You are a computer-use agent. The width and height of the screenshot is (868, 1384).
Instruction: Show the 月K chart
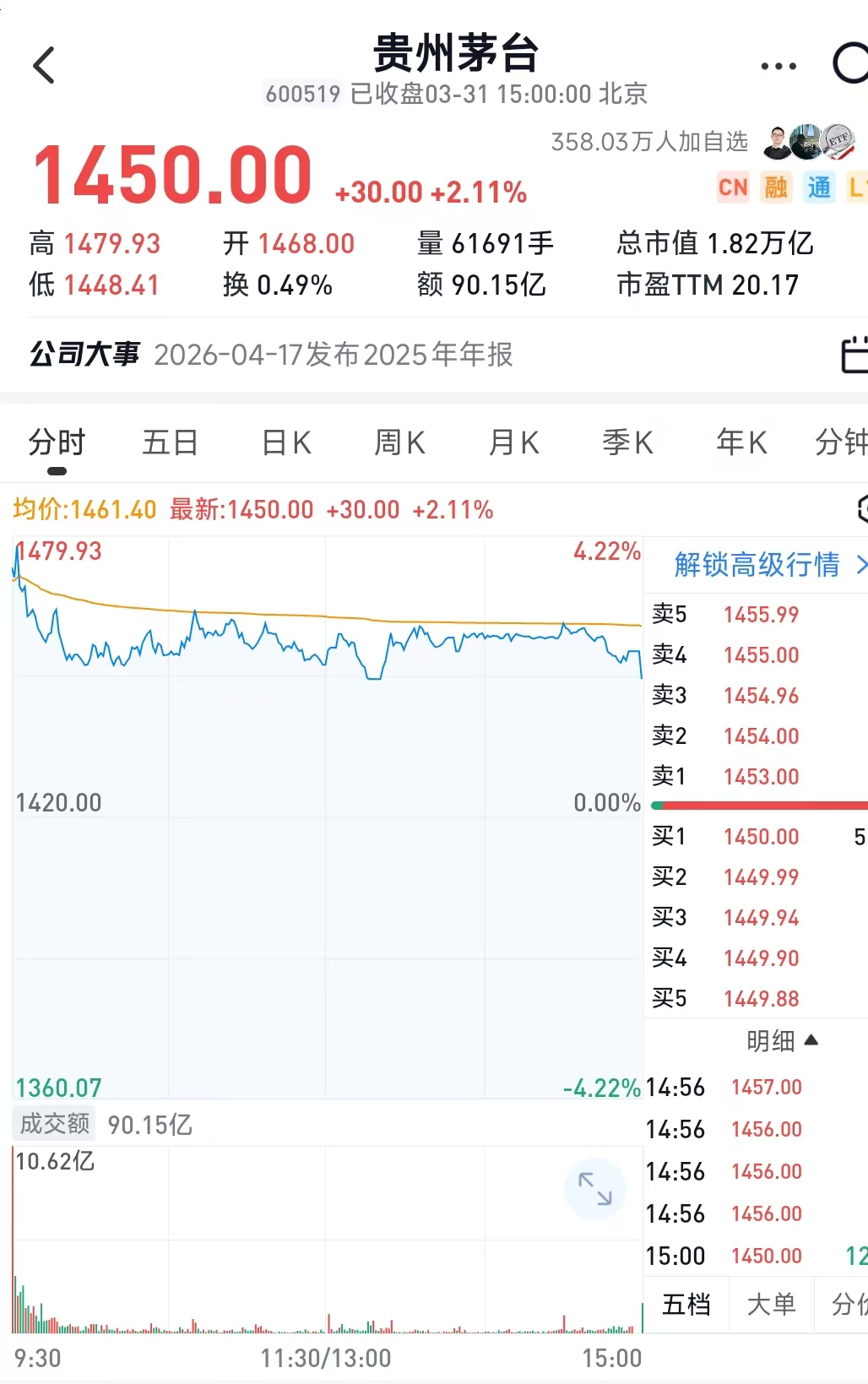[x=513, y=442]
